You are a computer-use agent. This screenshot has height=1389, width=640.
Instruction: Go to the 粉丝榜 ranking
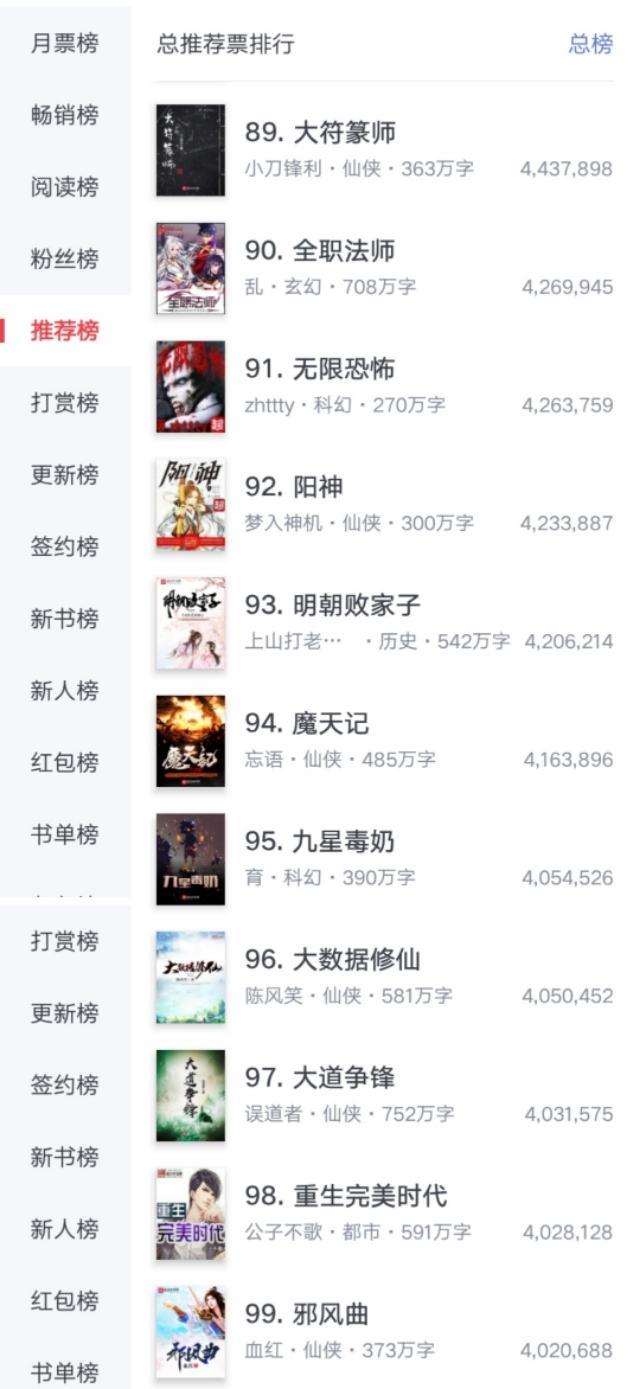point(65,260)
